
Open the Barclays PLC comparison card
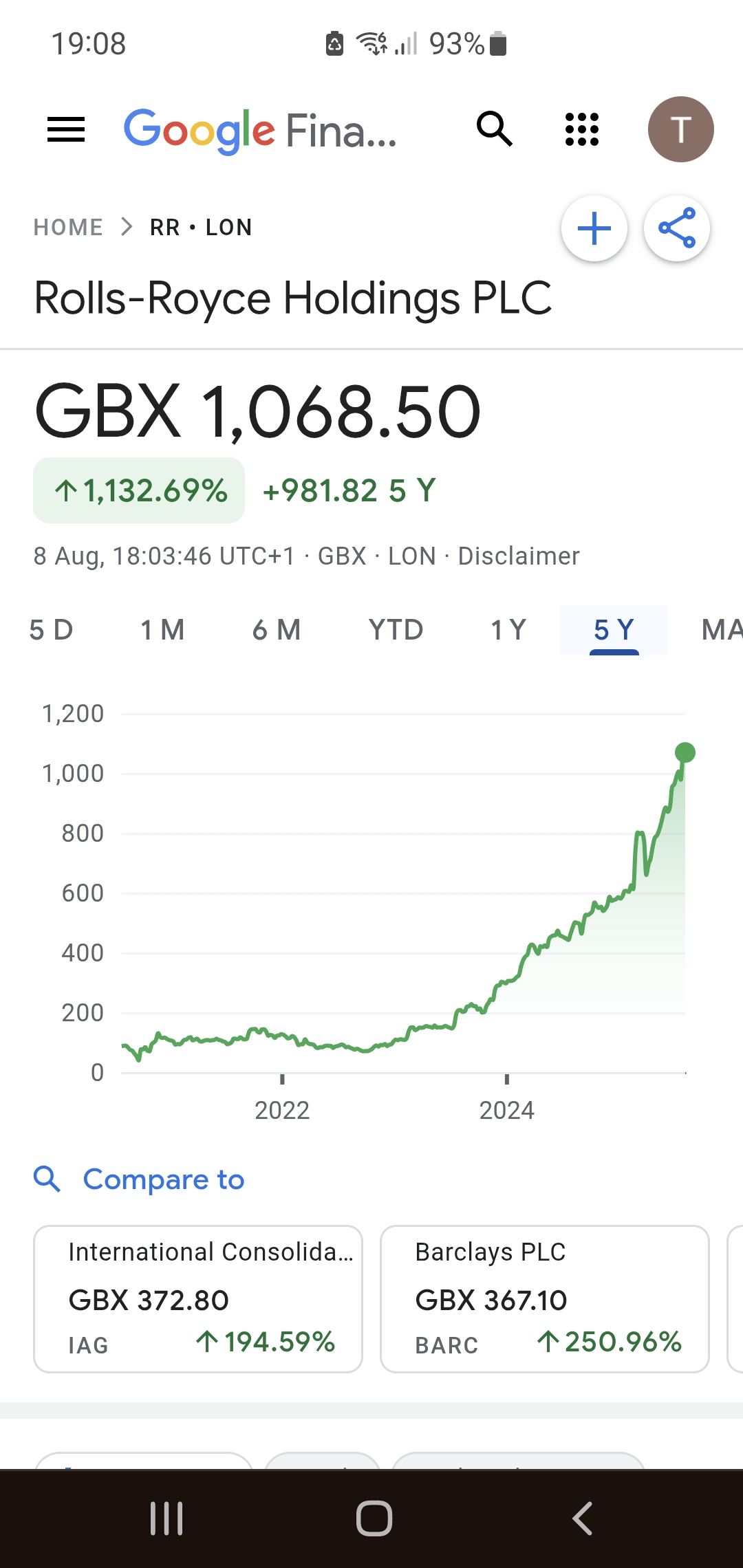(544, 1298)
